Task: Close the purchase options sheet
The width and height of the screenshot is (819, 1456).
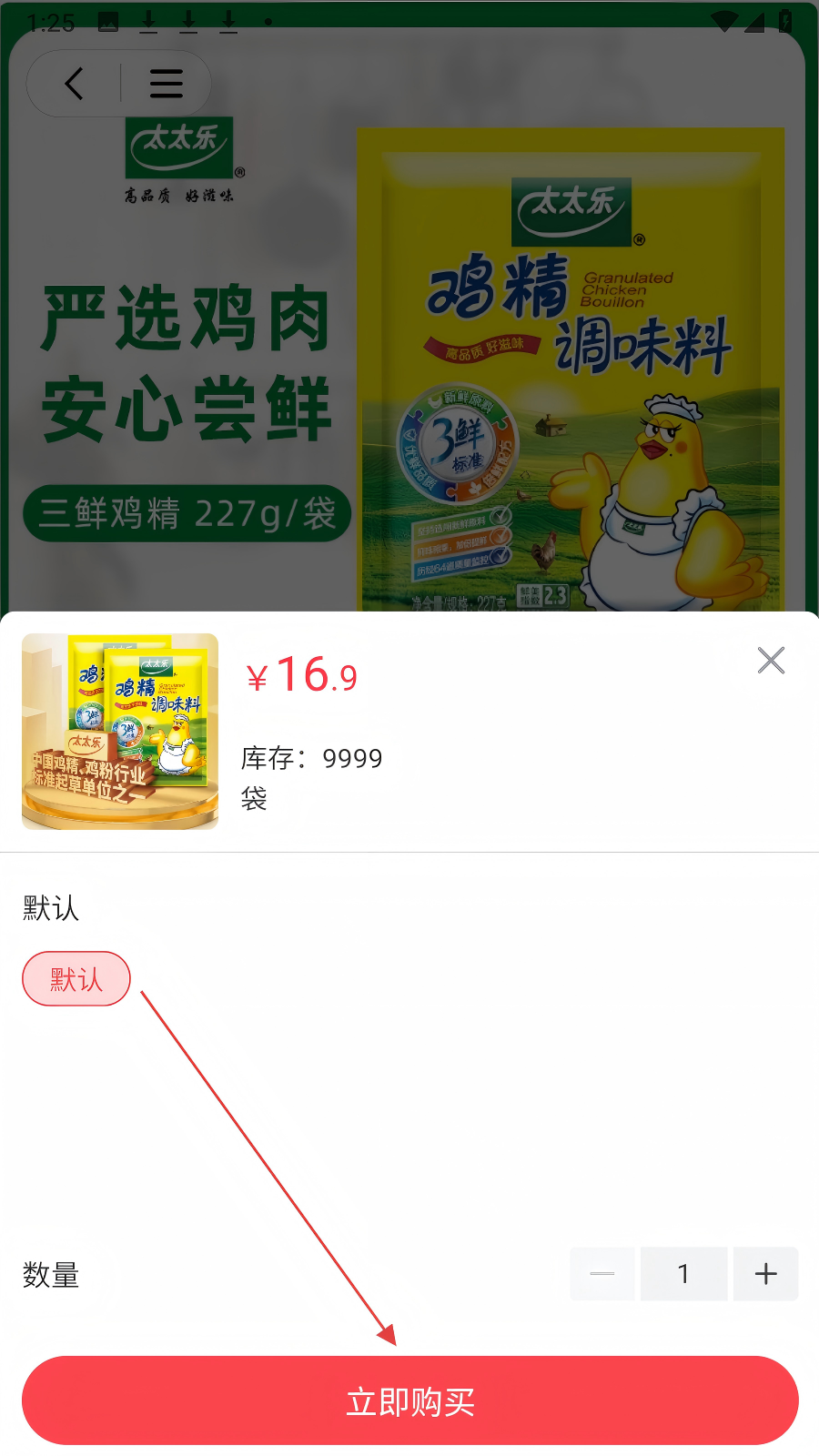Action: 771,661
